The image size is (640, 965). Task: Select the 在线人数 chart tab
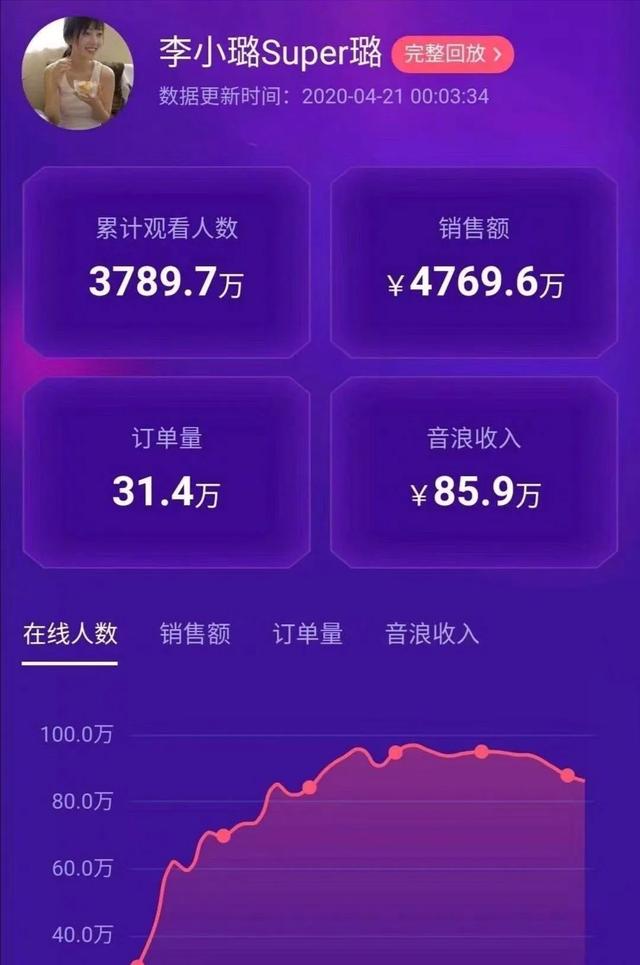point(70,633)
